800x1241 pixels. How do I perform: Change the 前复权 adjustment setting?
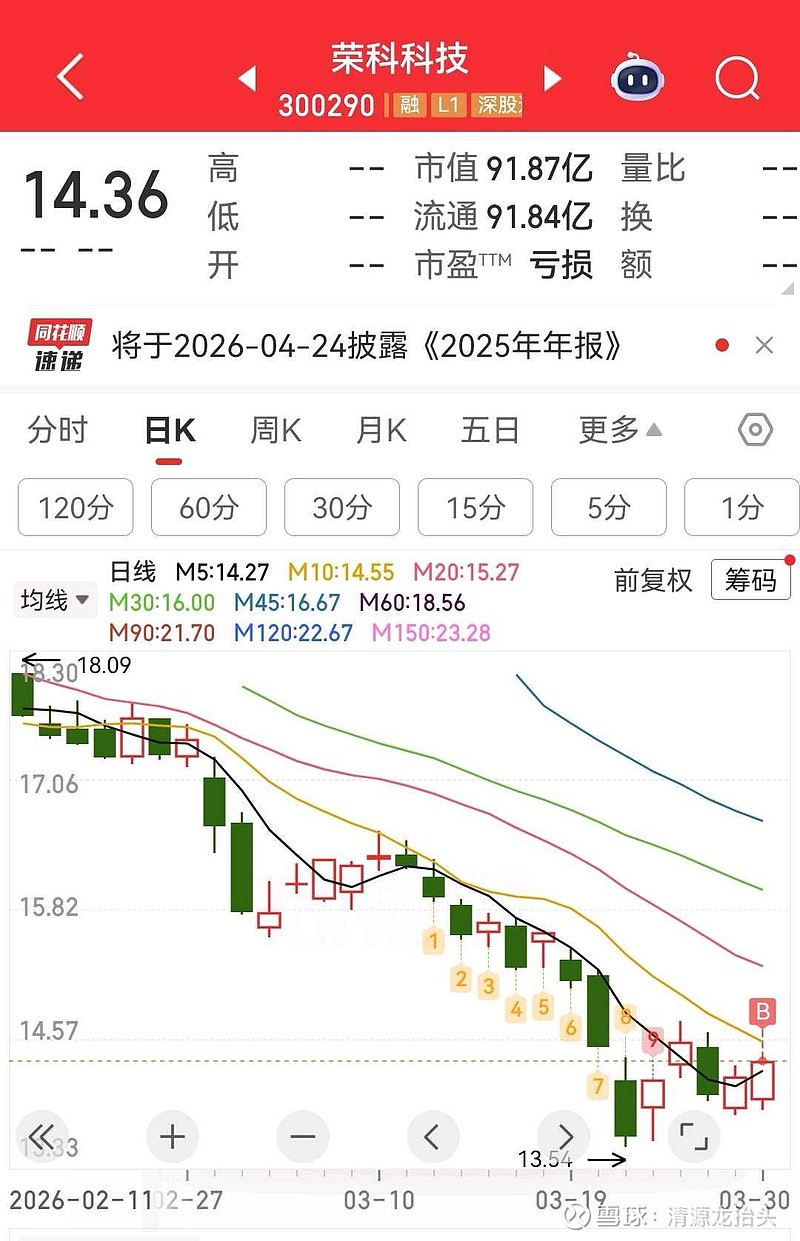[x=653, y=581]
